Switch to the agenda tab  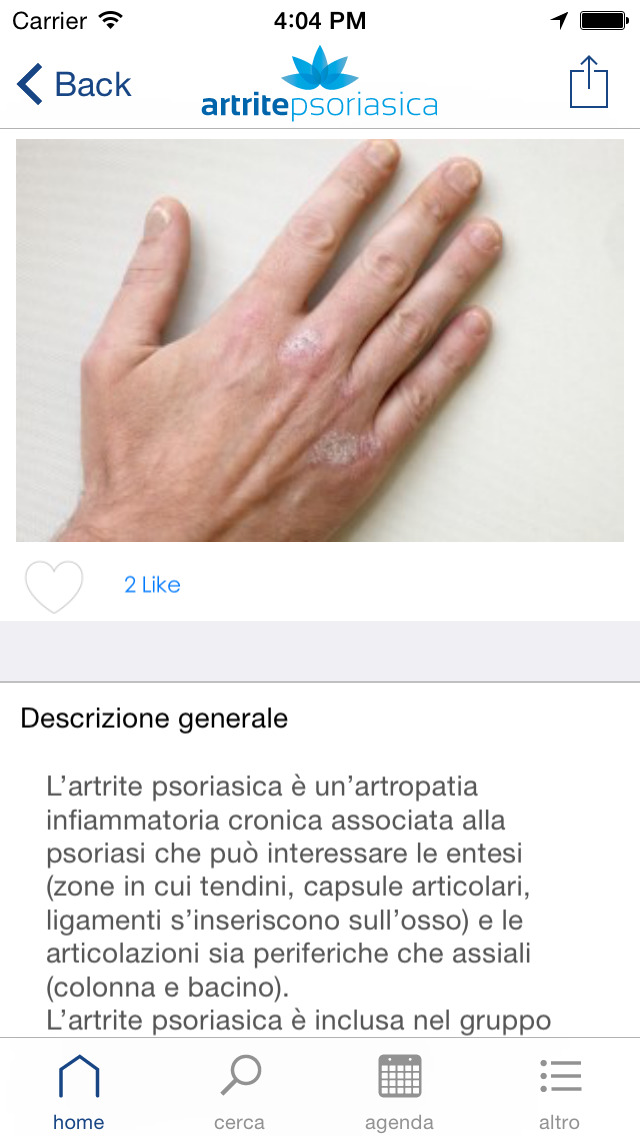399,1091
